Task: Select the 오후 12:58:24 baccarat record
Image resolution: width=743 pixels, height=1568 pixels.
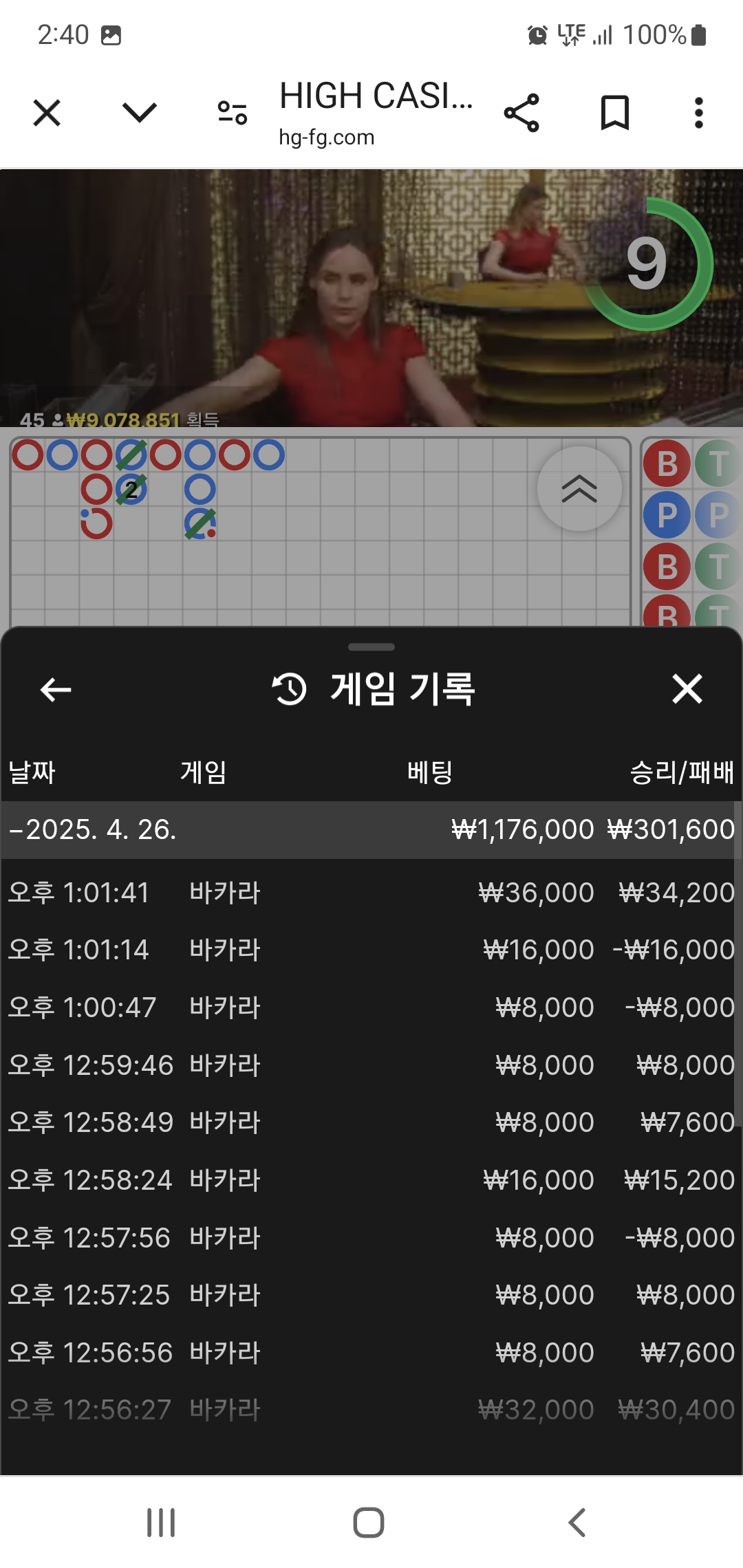Action: tap(371, 1180)
